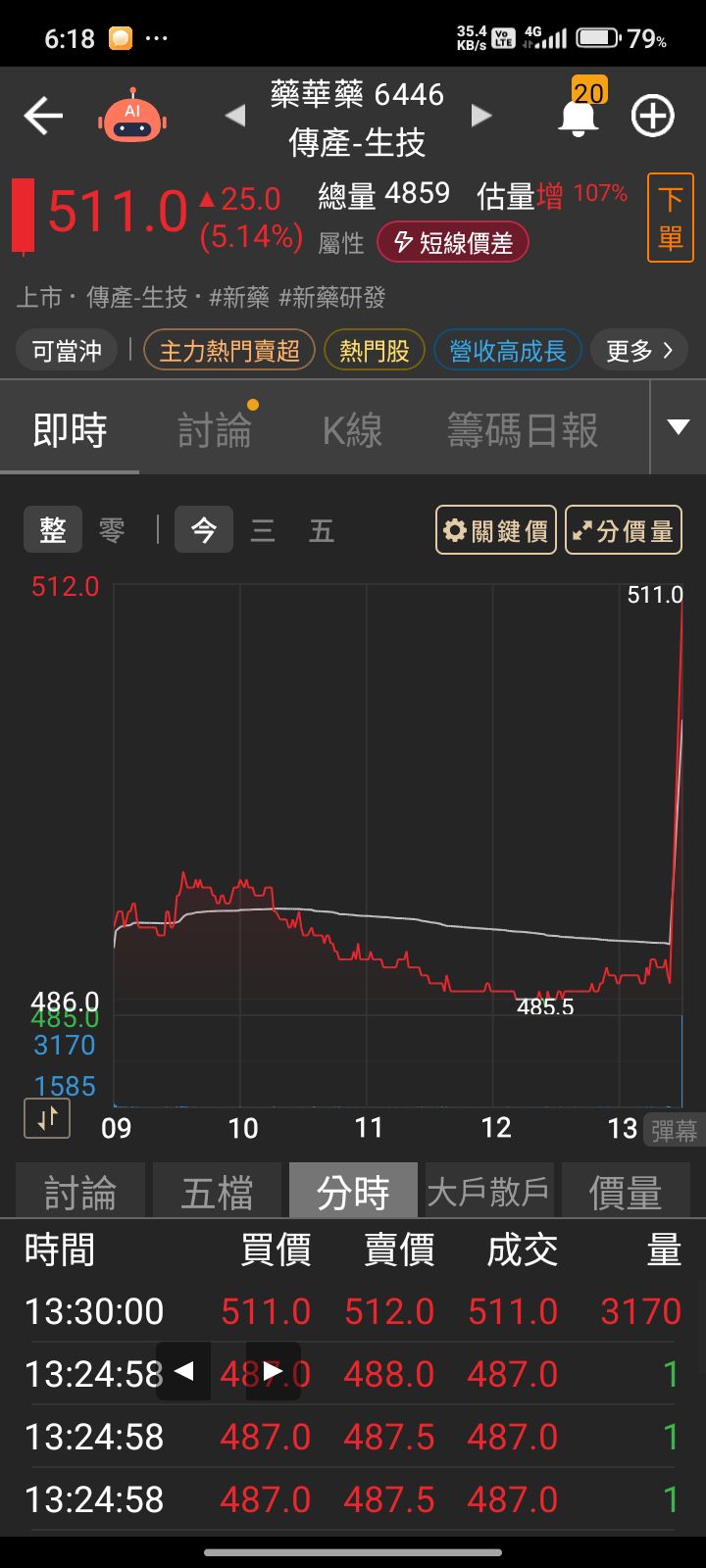
Task: Expand the 分價量 view
Action: click(x=623, y=531)
